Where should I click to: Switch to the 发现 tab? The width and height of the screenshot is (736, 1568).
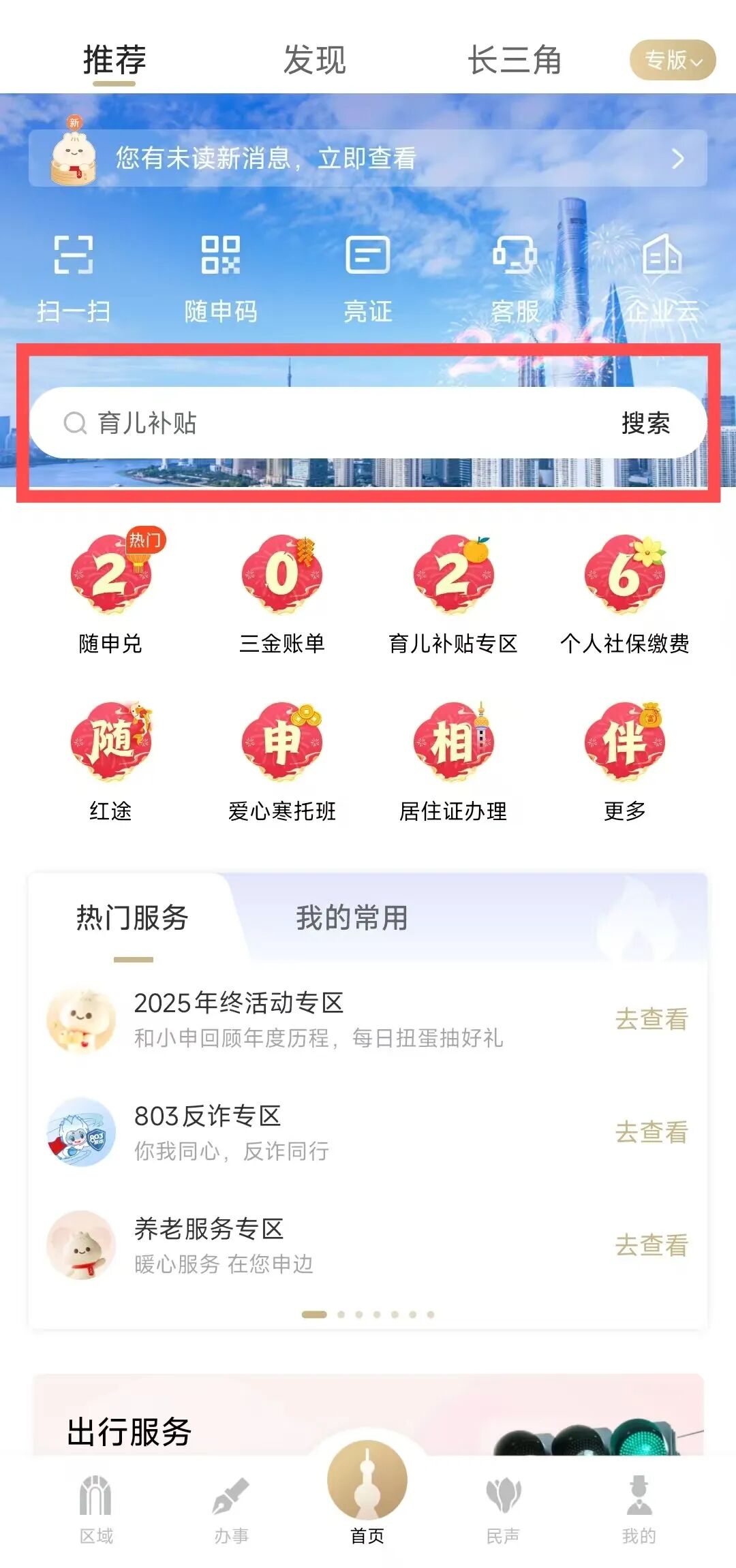pyautogui.click(x=314, y=60)
